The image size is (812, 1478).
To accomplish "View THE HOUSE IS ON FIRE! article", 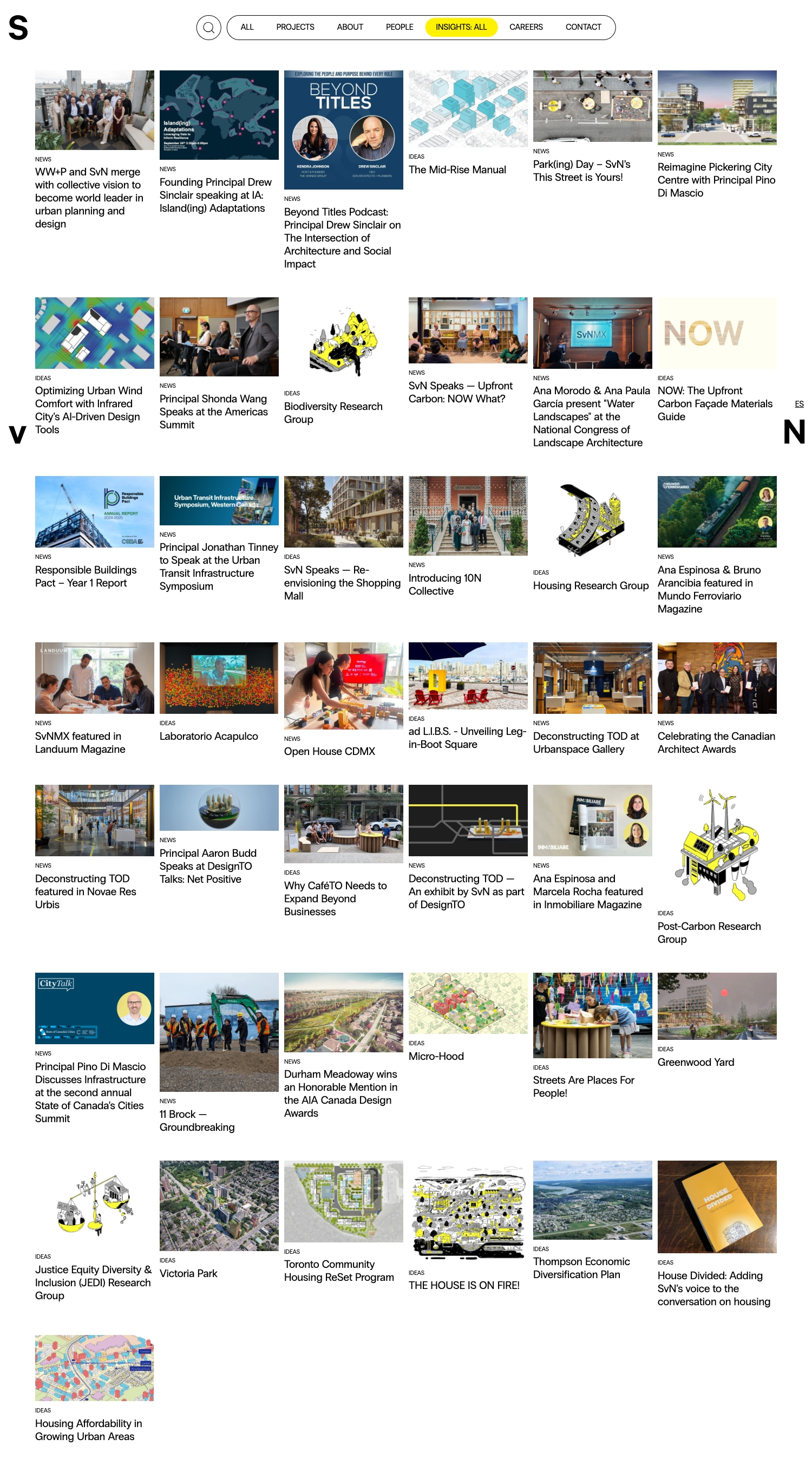I will pyautogui.click(x=463, y=1285).
